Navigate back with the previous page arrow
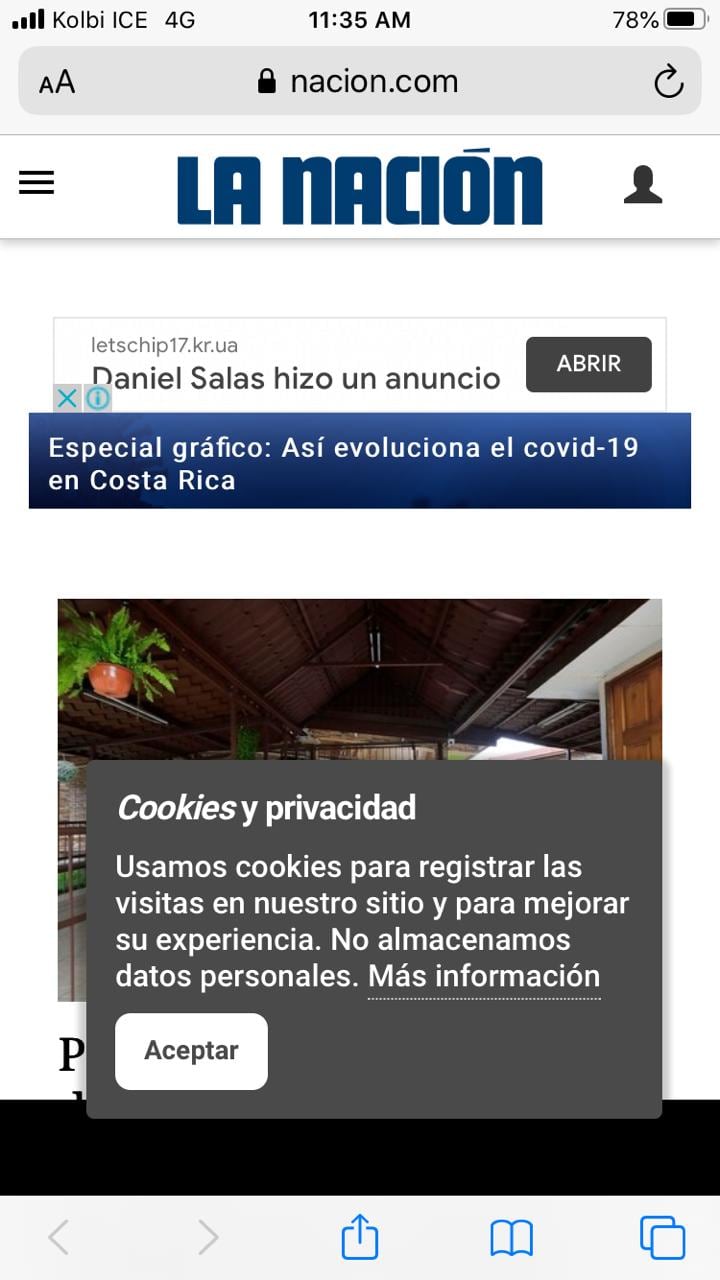 [x=60, y=1238]
